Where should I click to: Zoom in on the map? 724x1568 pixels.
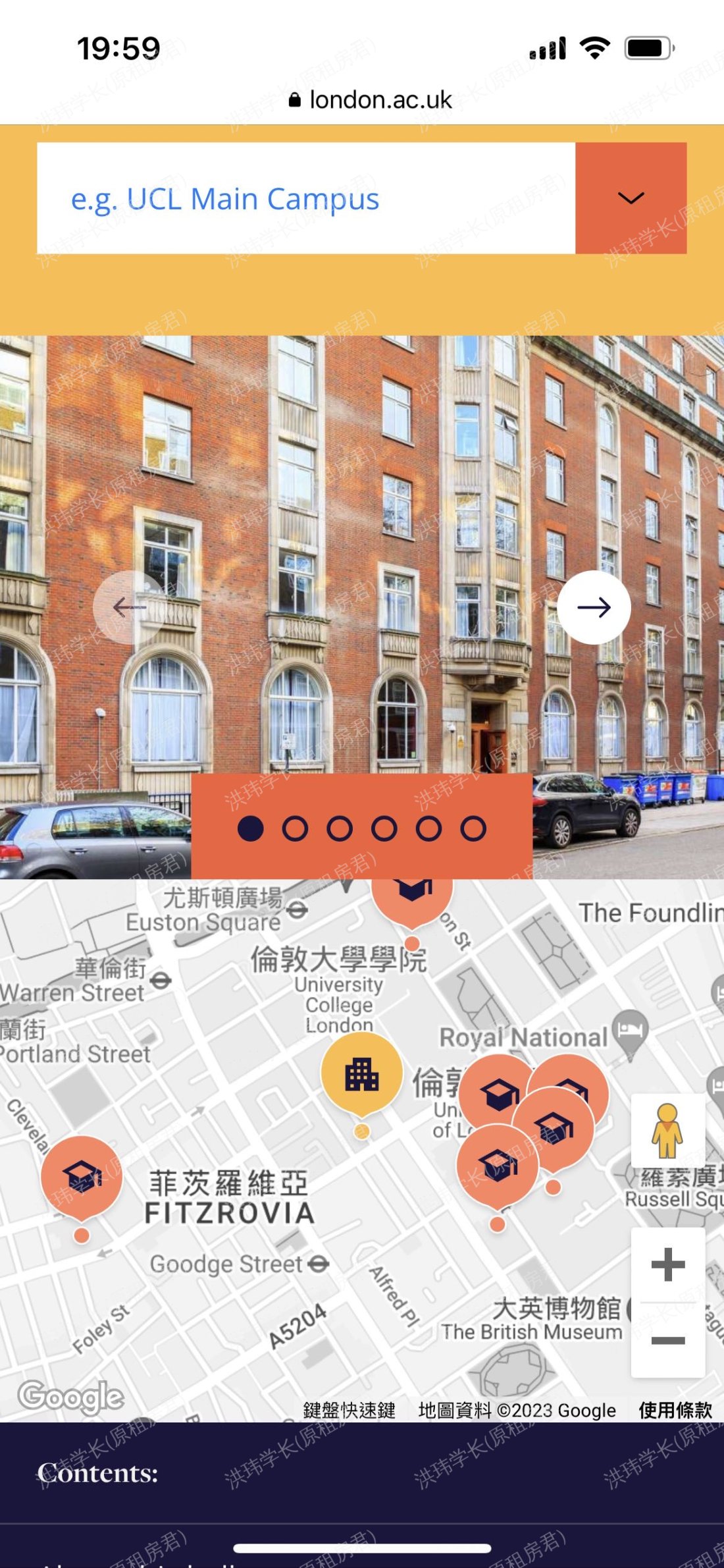(x=667, y=1264)
